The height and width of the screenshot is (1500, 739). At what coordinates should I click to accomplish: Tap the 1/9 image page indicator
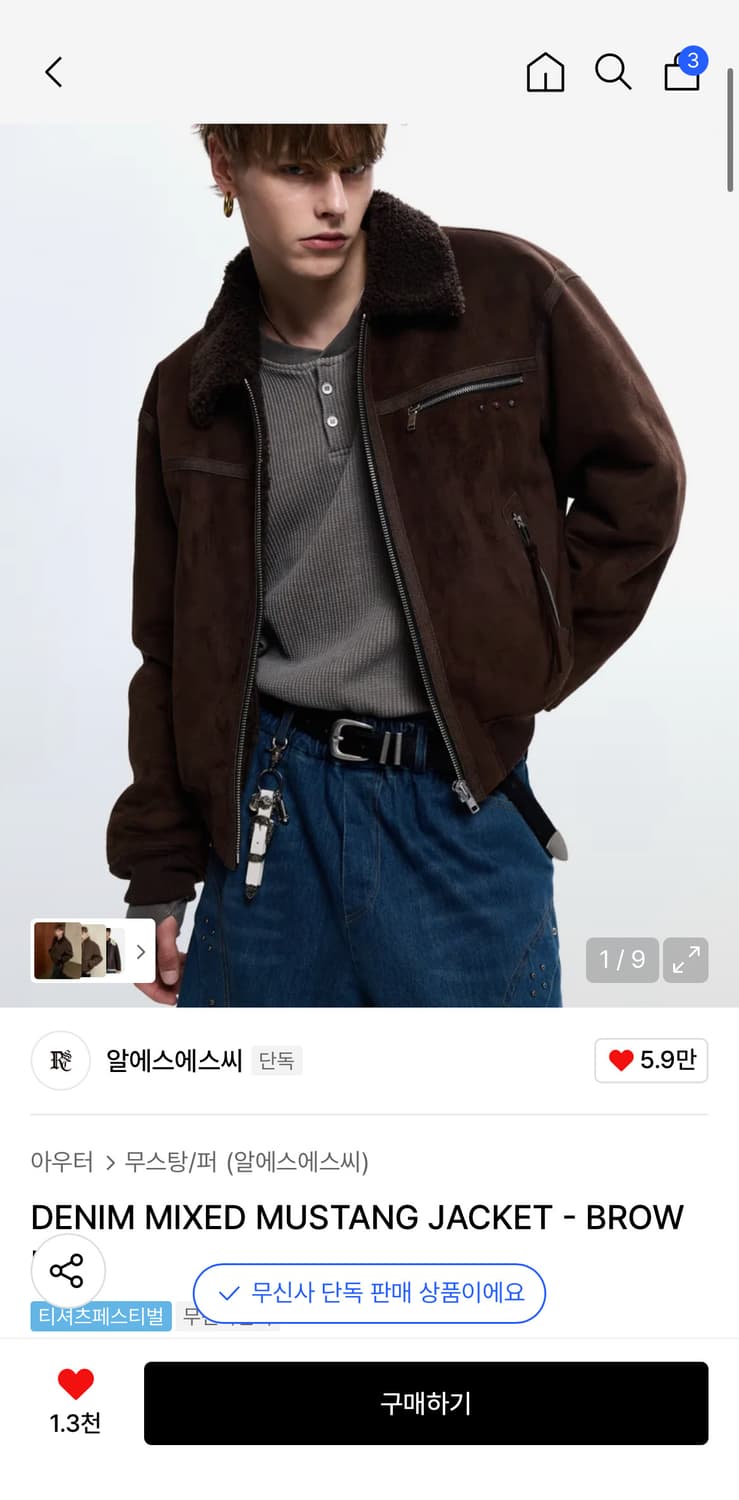click(622, 960)
